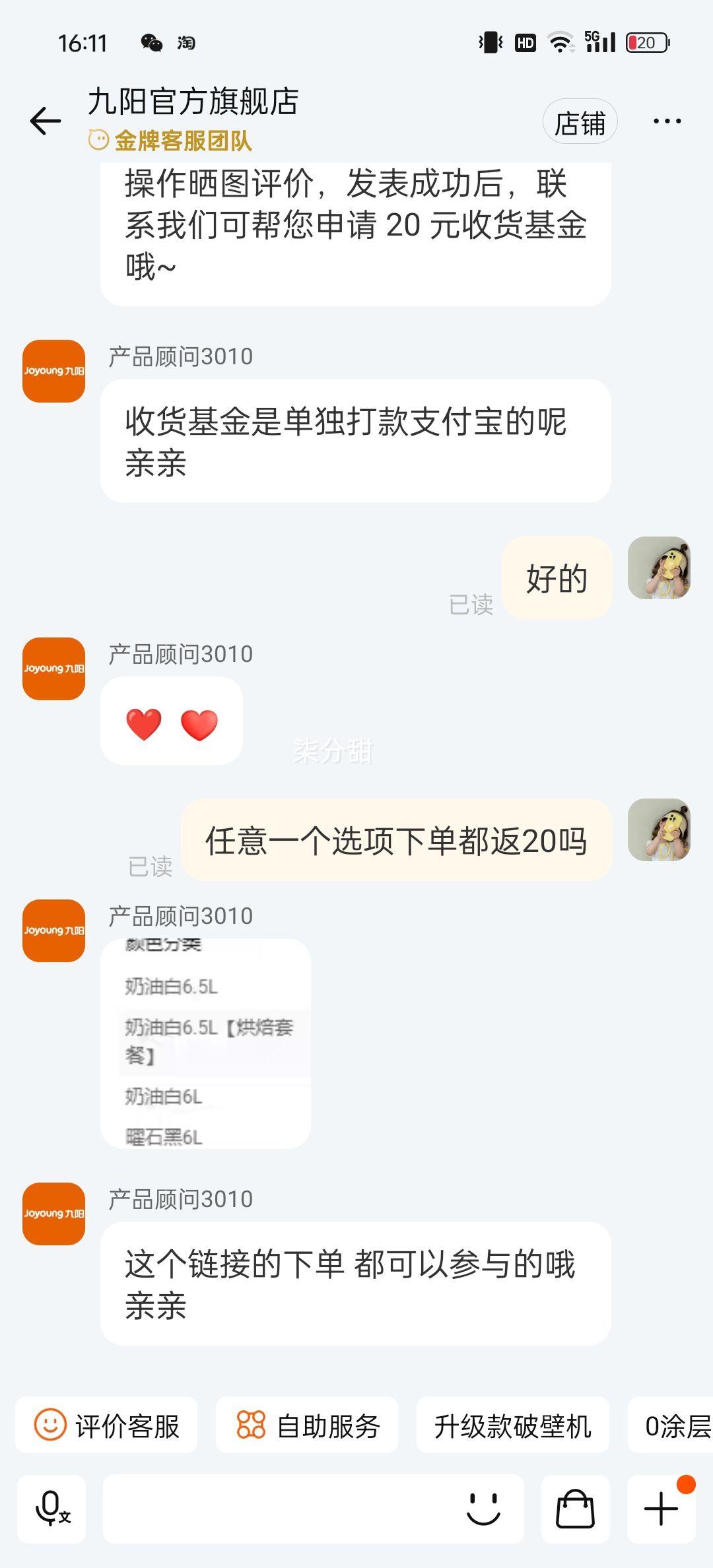Switch to voice input microphone
Viewport: 713px width, 1568px height.
coord(52,1510)
